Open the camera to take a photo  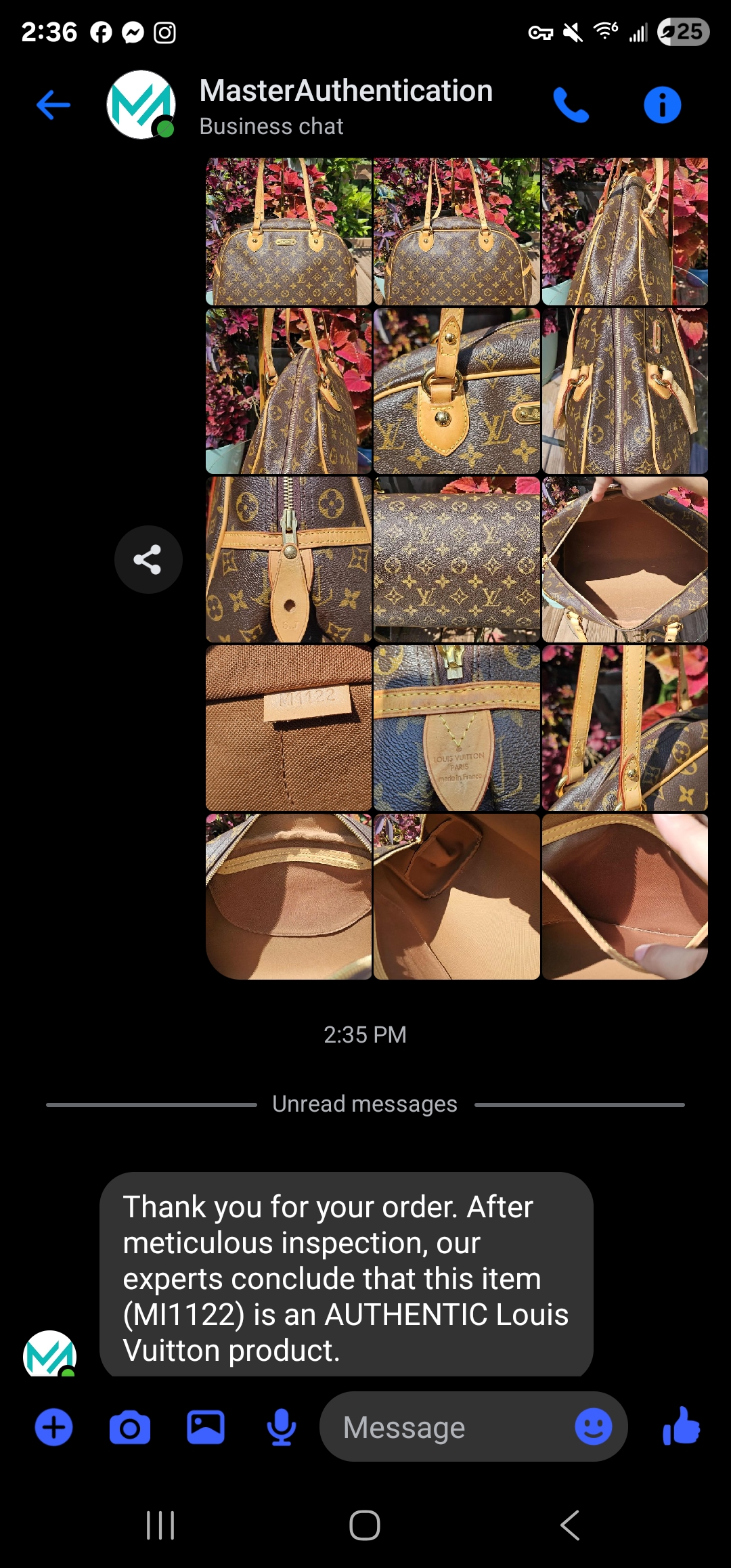[130, 1427]
